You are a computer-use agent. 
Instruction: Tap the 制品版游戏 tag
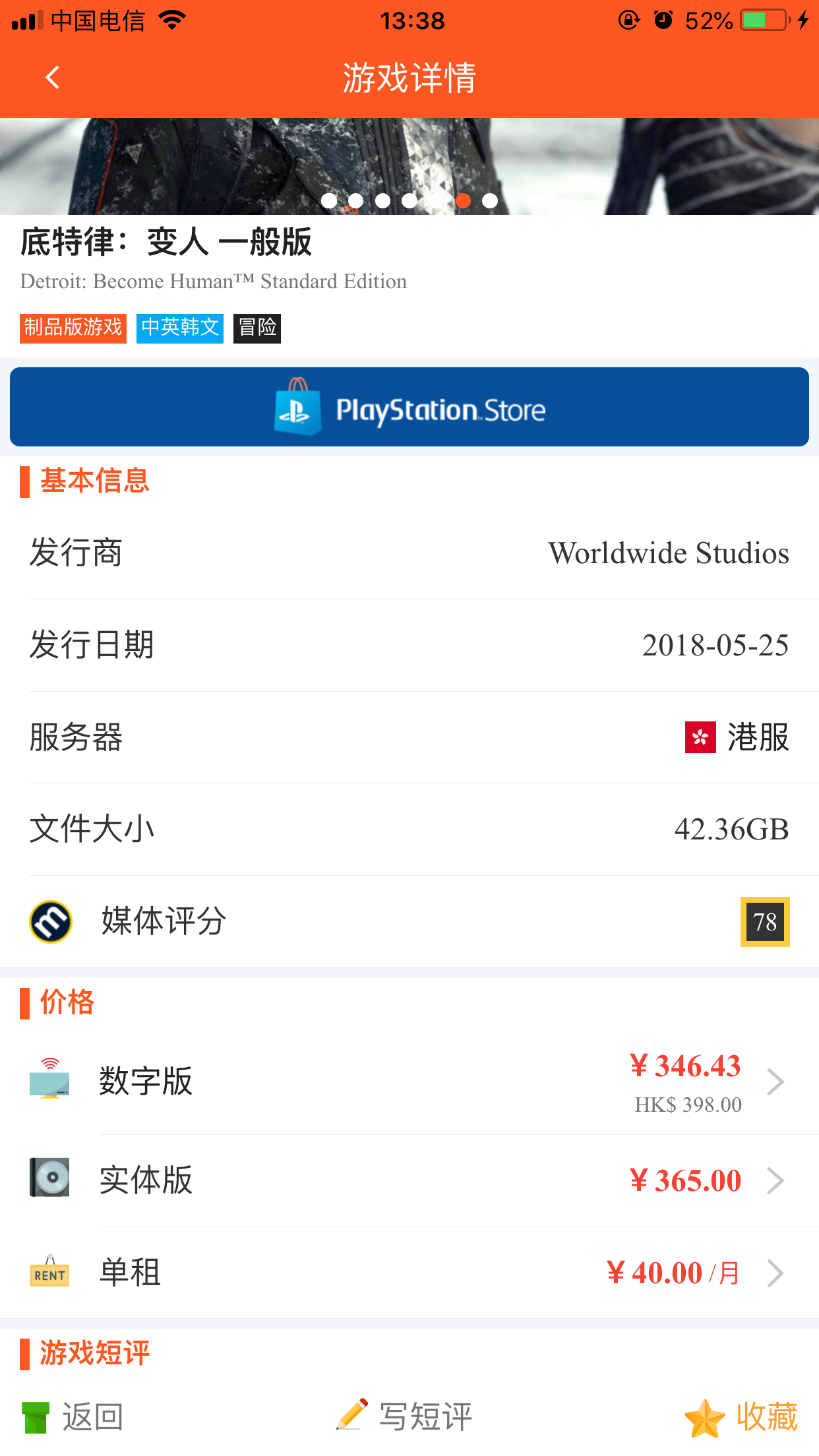click(73, 328)
